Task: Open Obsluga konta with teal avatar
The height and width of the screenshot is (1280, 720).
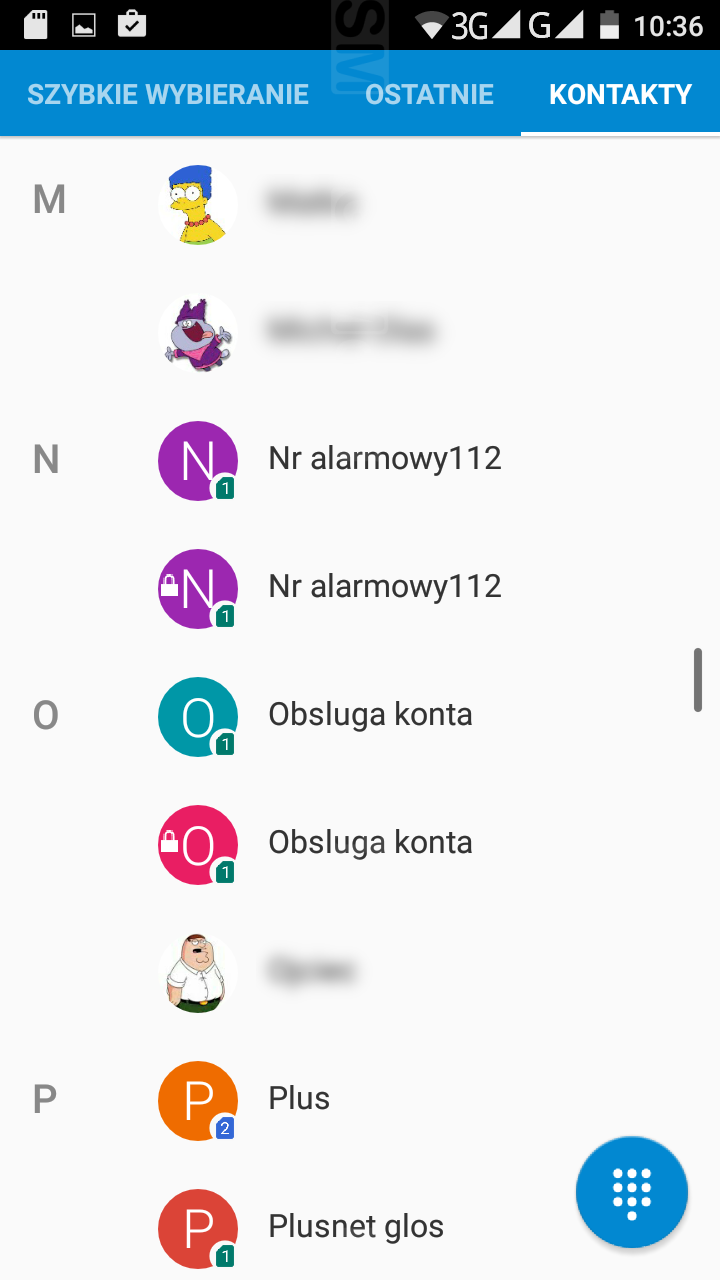Action: pyautogui.click(x=360, y=714)
